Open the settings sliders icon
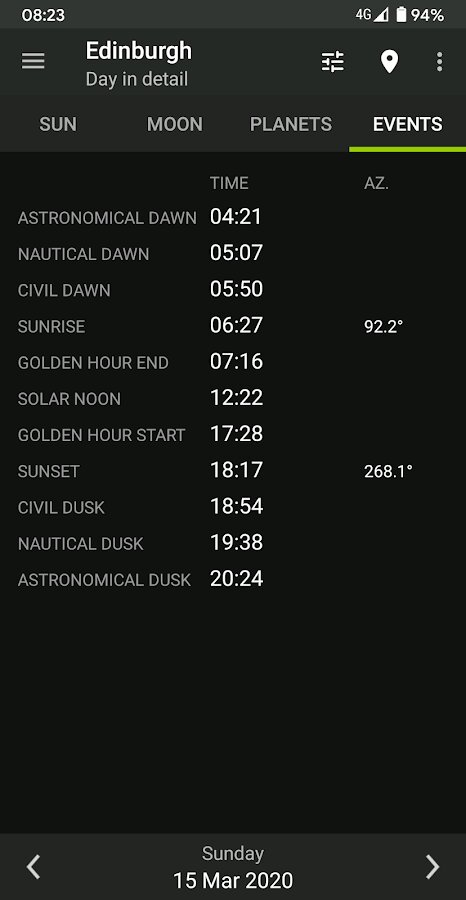This screenshot has height=900, width=466. 333,61
